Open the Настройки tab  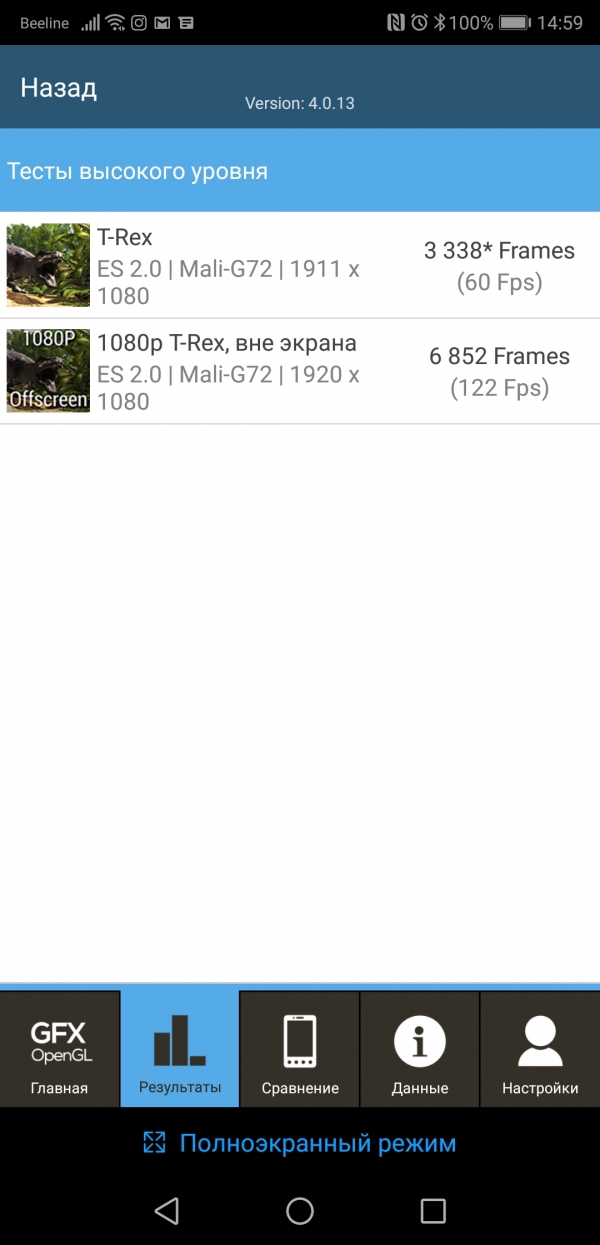pyautogui.click(x=540, y=1049)
